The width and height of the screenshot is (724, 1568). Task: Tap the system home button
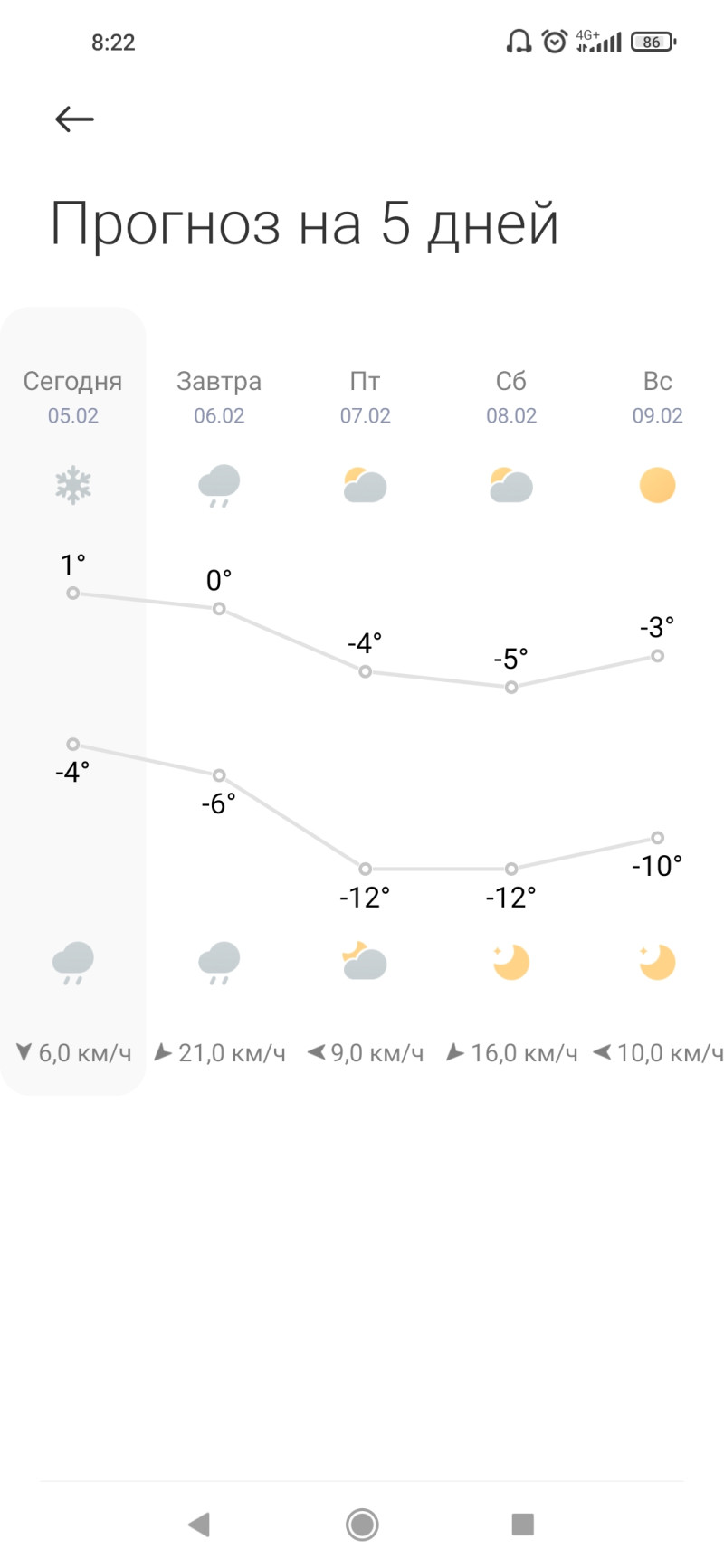pyautogui.click(x=362, y=1524)
